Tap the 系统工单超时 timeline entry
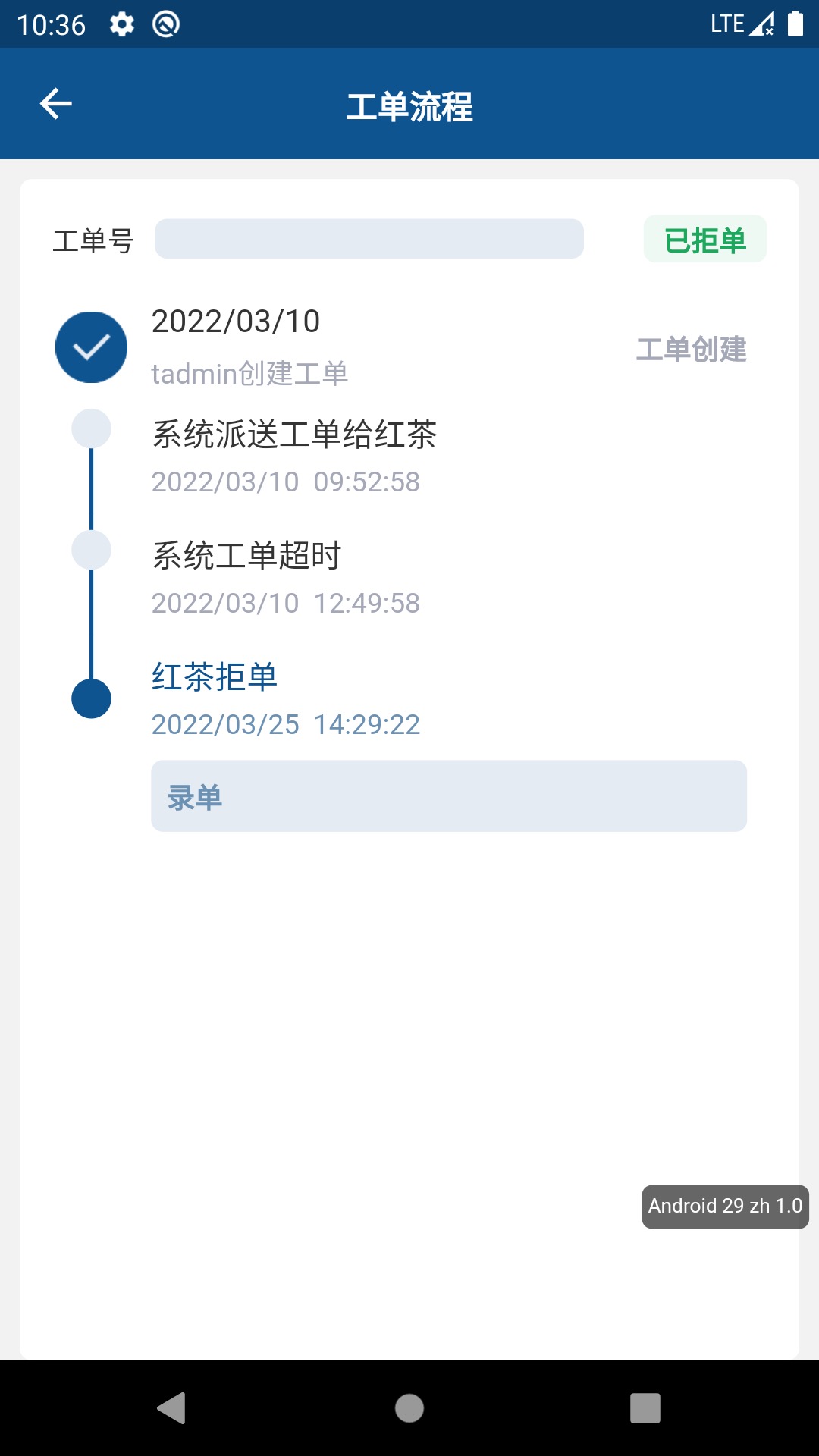819x1456 pixels. pos(247,555)
